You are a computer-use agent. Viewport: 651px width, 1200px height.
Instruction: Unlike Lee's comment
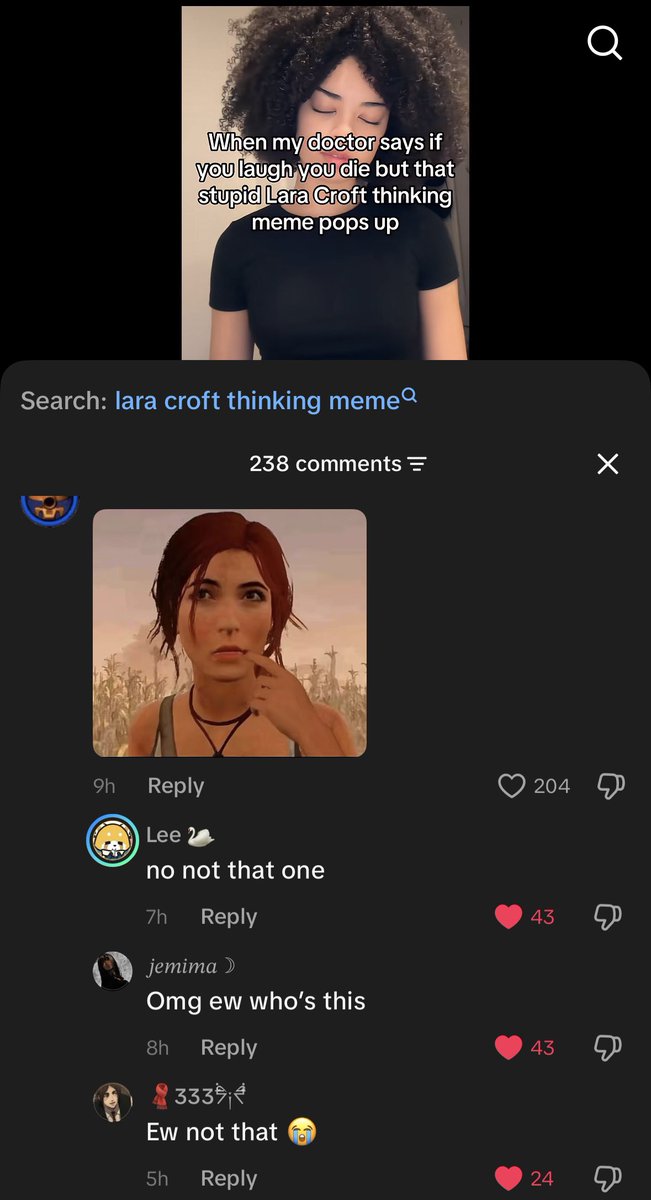click(509, 917)
